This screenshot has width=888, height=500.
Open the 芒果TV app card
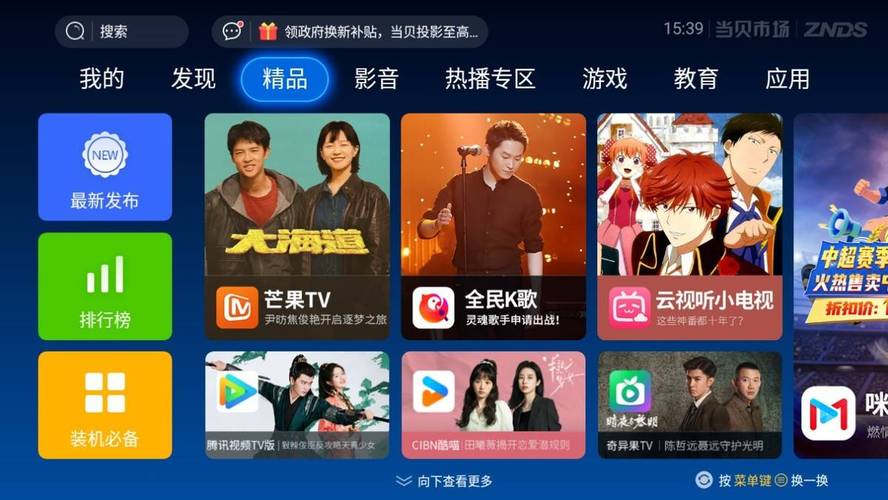click(297, 226)
